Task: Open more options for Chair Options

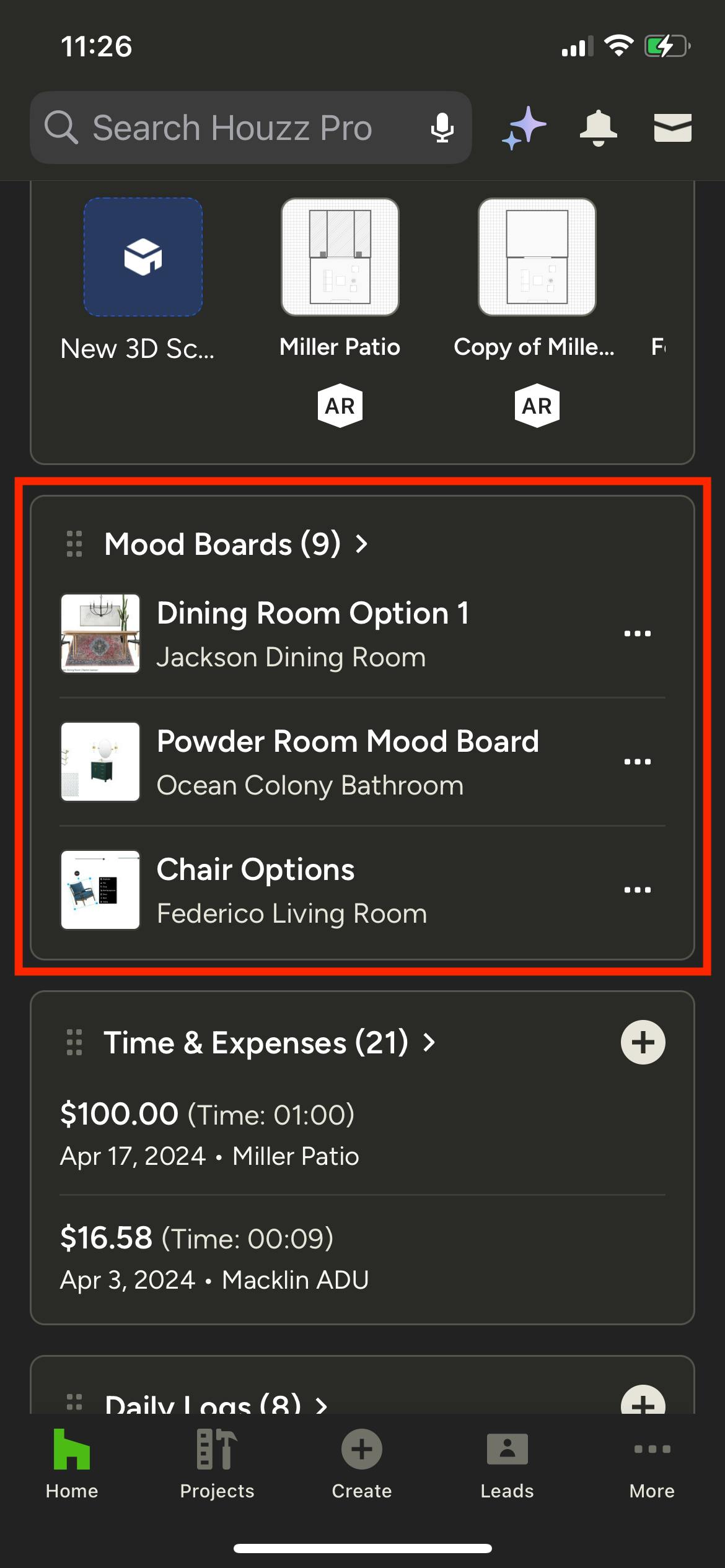Action: [637, 890]
